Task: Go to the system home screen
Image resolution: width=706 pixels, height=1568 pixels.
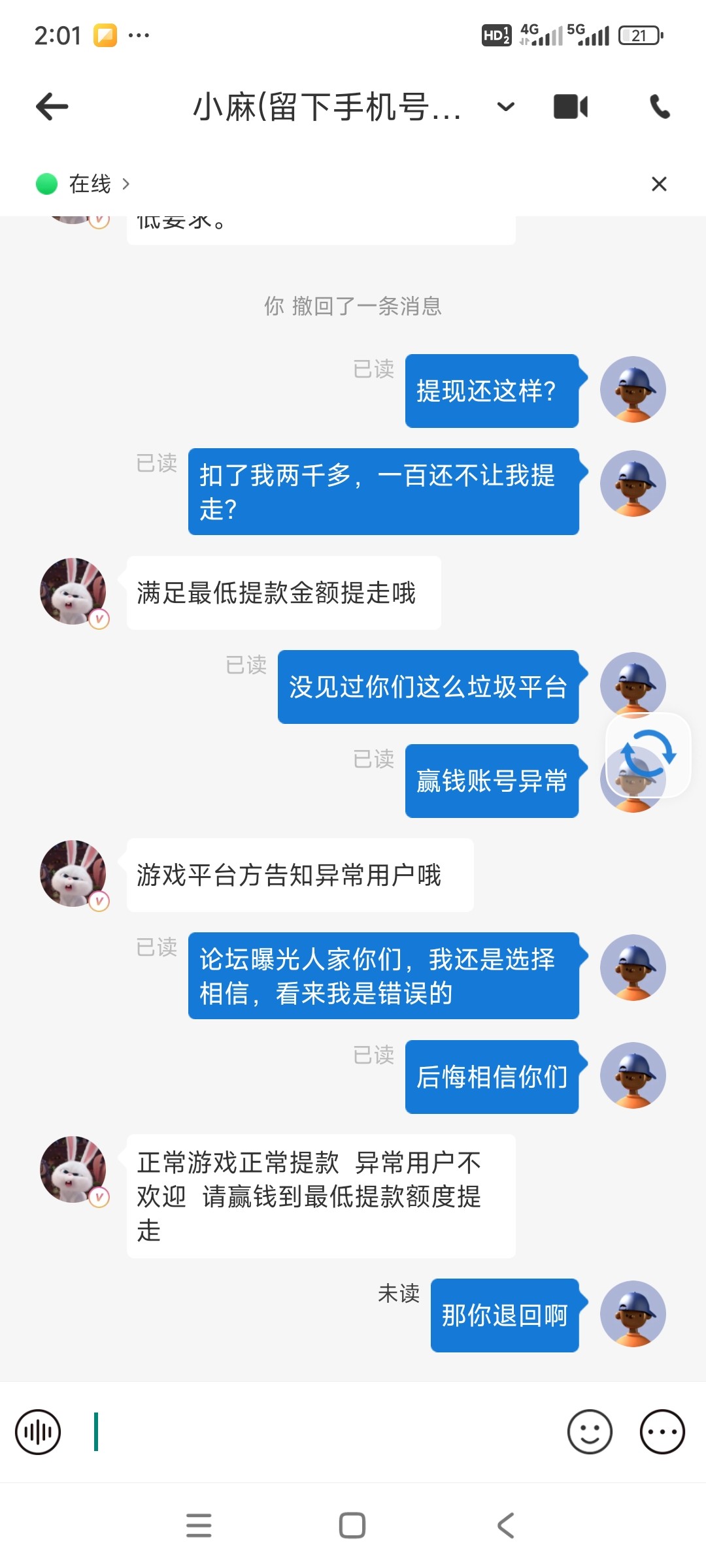Action: [352, 1526]
